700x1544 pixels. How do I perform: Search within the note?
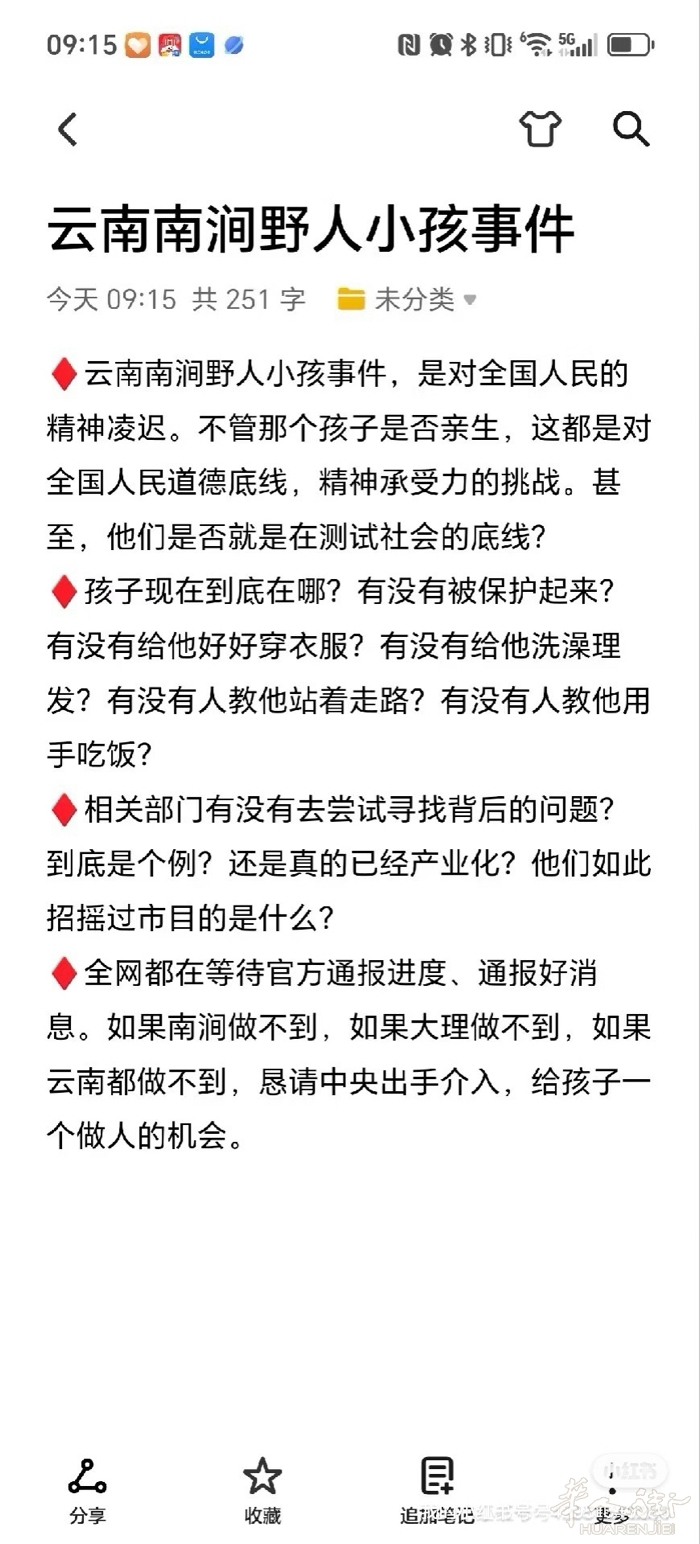pos(631,129)
